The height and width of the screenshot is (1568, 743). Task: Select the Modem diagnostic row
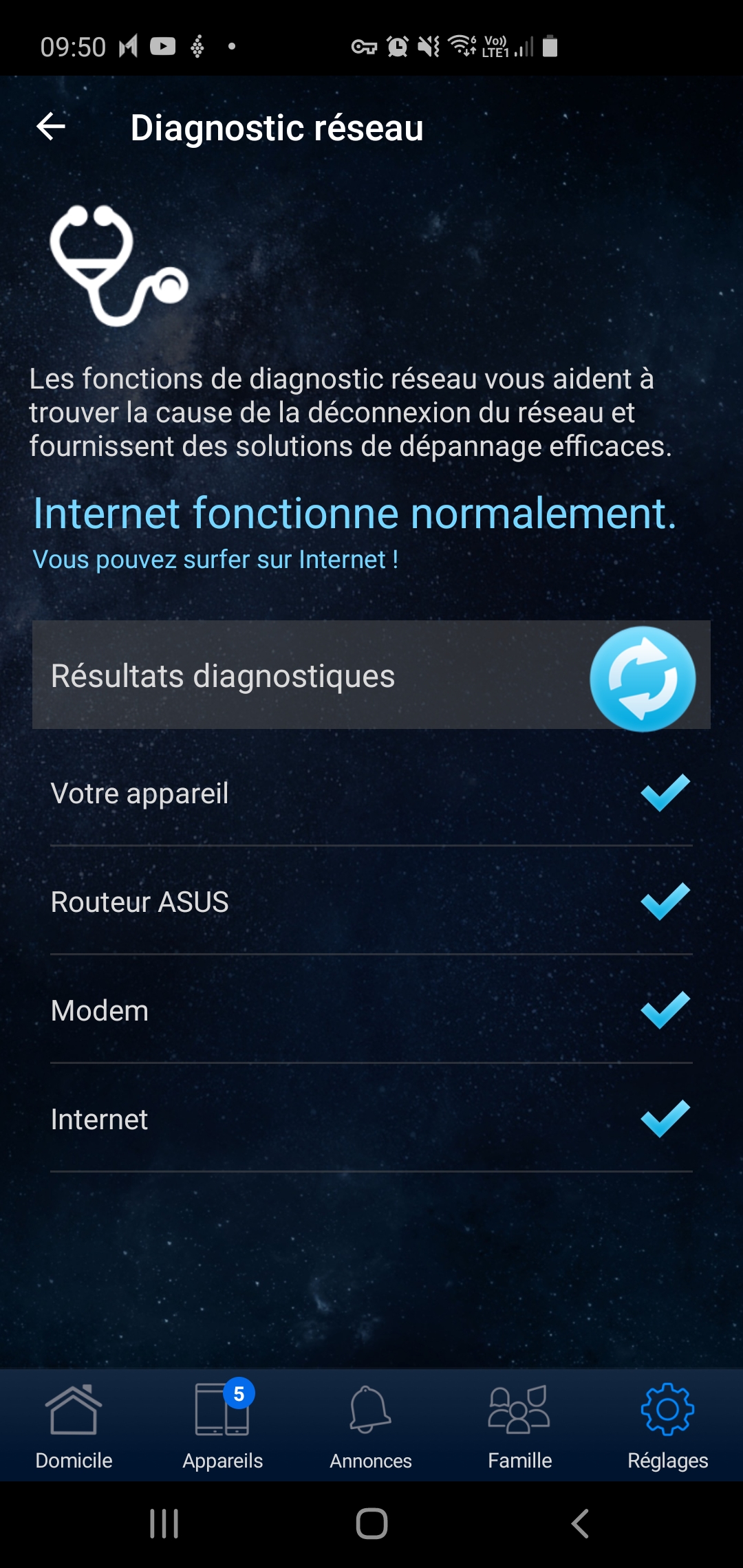(x=371, y=1010)
